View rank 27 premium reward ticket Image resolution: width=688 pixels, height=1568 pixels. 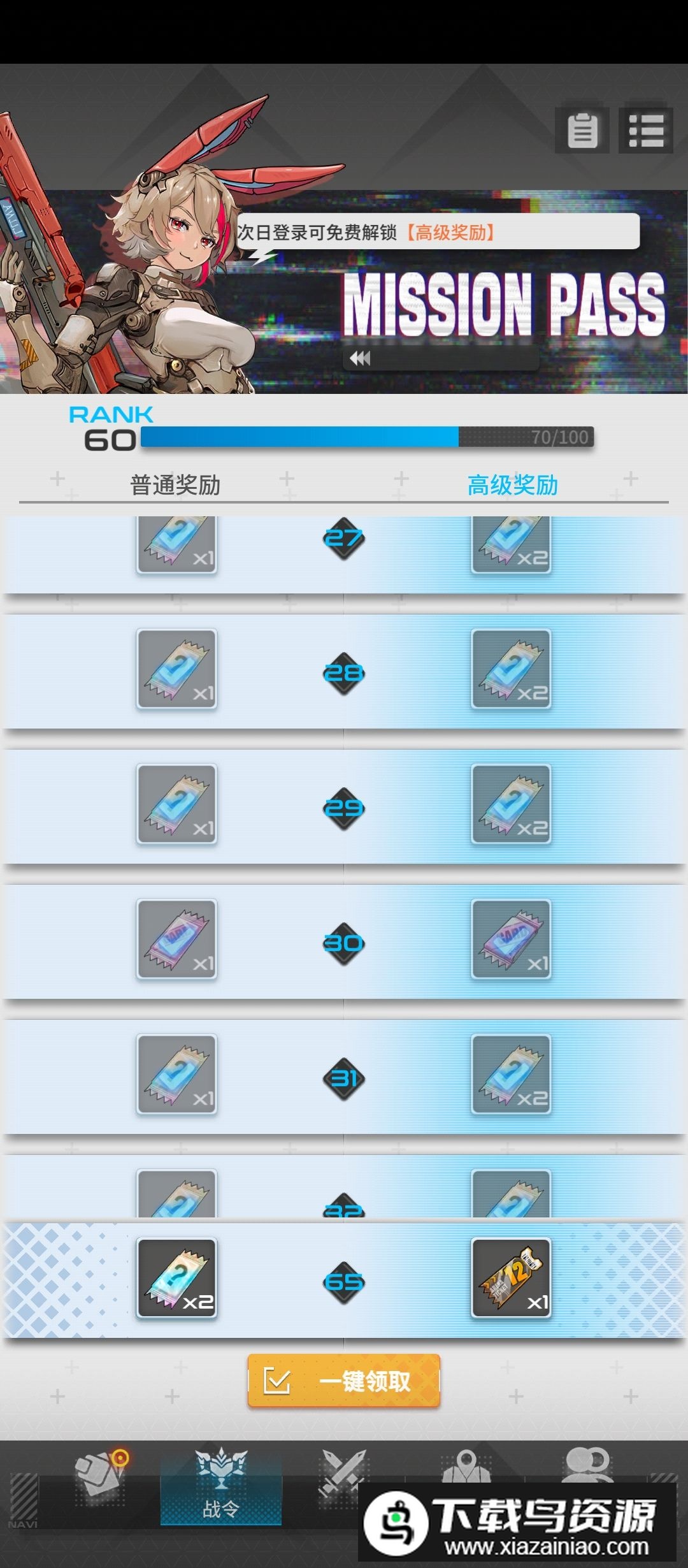511,544
